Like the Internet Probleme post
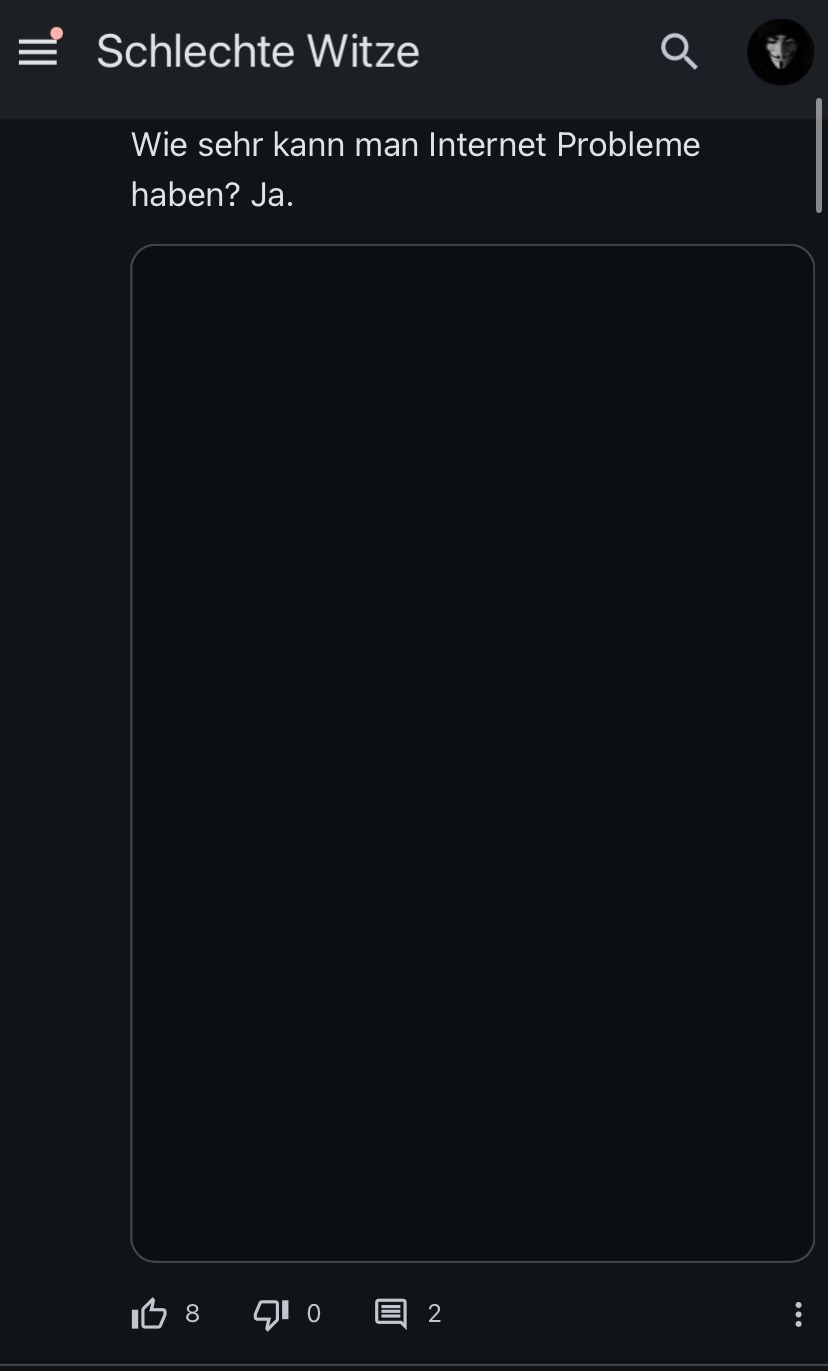Screen dimensions: 828x1371 (x=150, y=1314)
